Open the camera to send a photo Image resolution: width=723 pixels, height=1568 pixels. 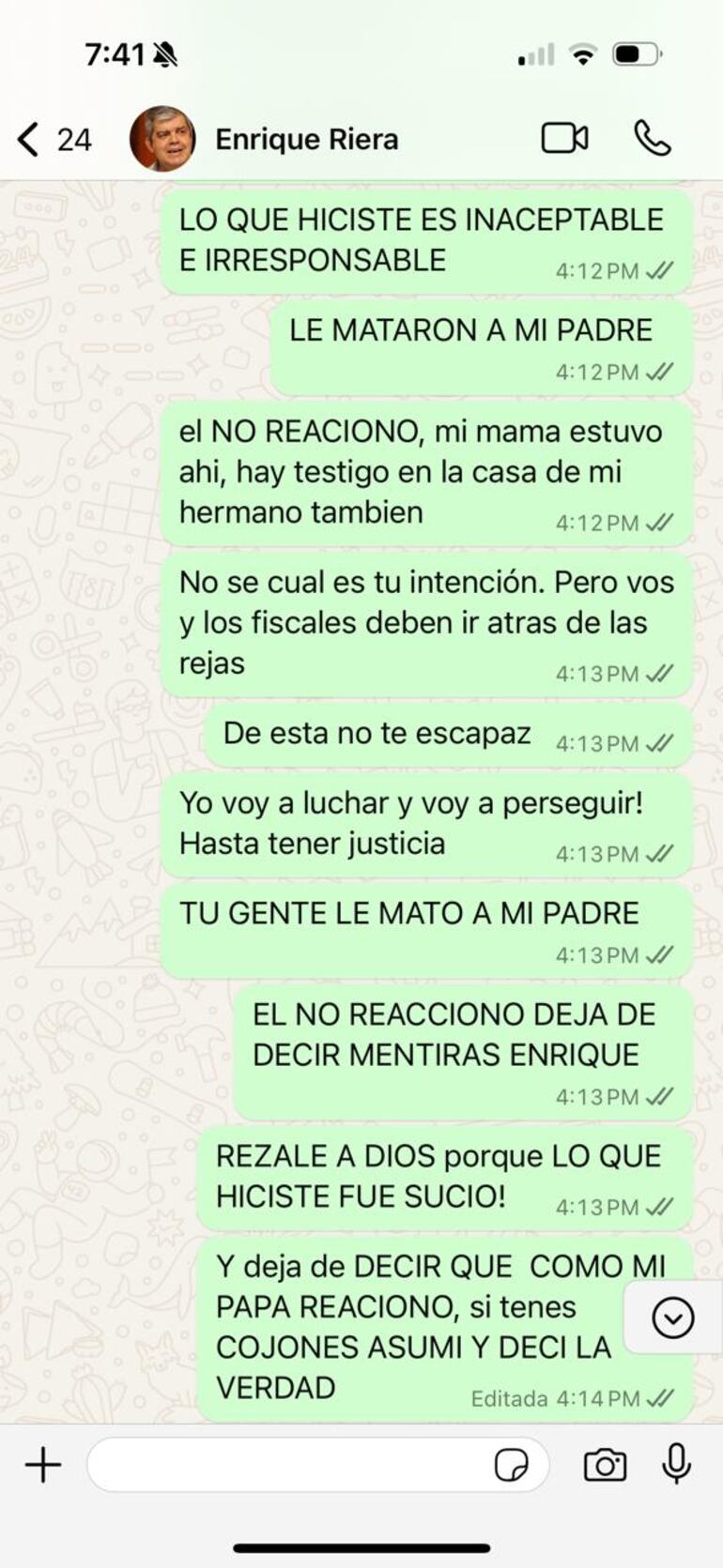click(605, 1464)
